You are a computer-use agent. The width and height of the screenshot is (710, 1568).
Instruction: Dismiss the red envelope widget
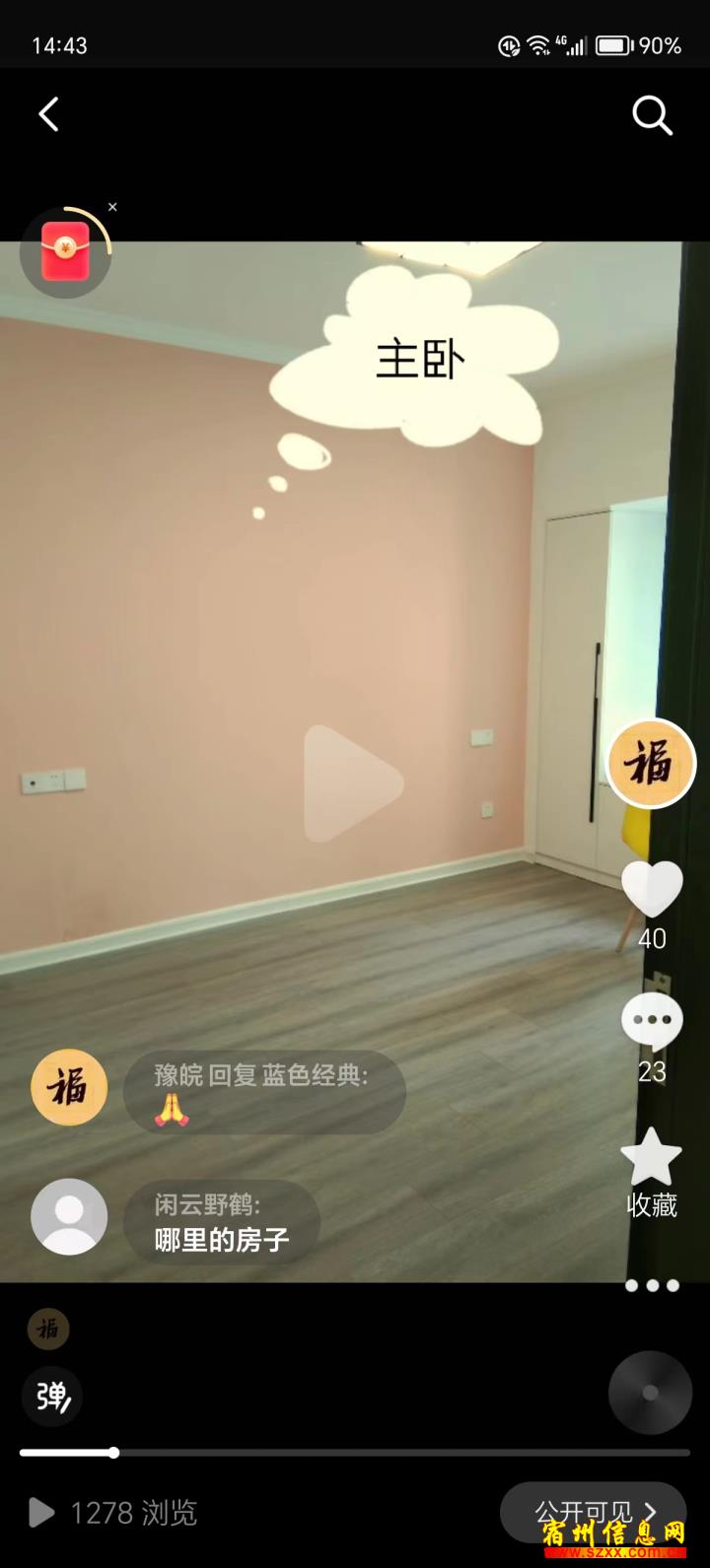(112, 207)
